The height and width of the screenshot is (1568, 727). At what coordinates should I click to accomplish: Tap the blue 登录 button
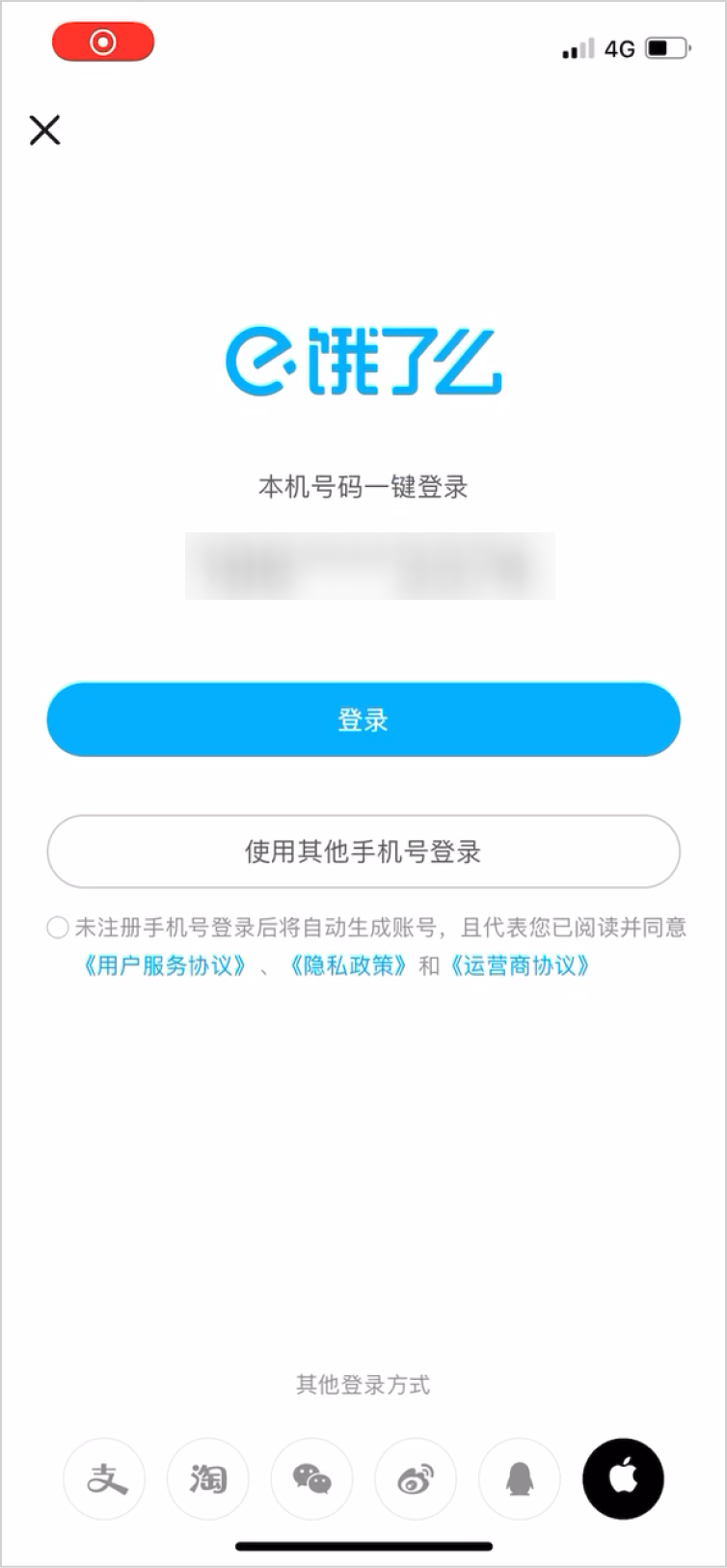coord(363,719)
